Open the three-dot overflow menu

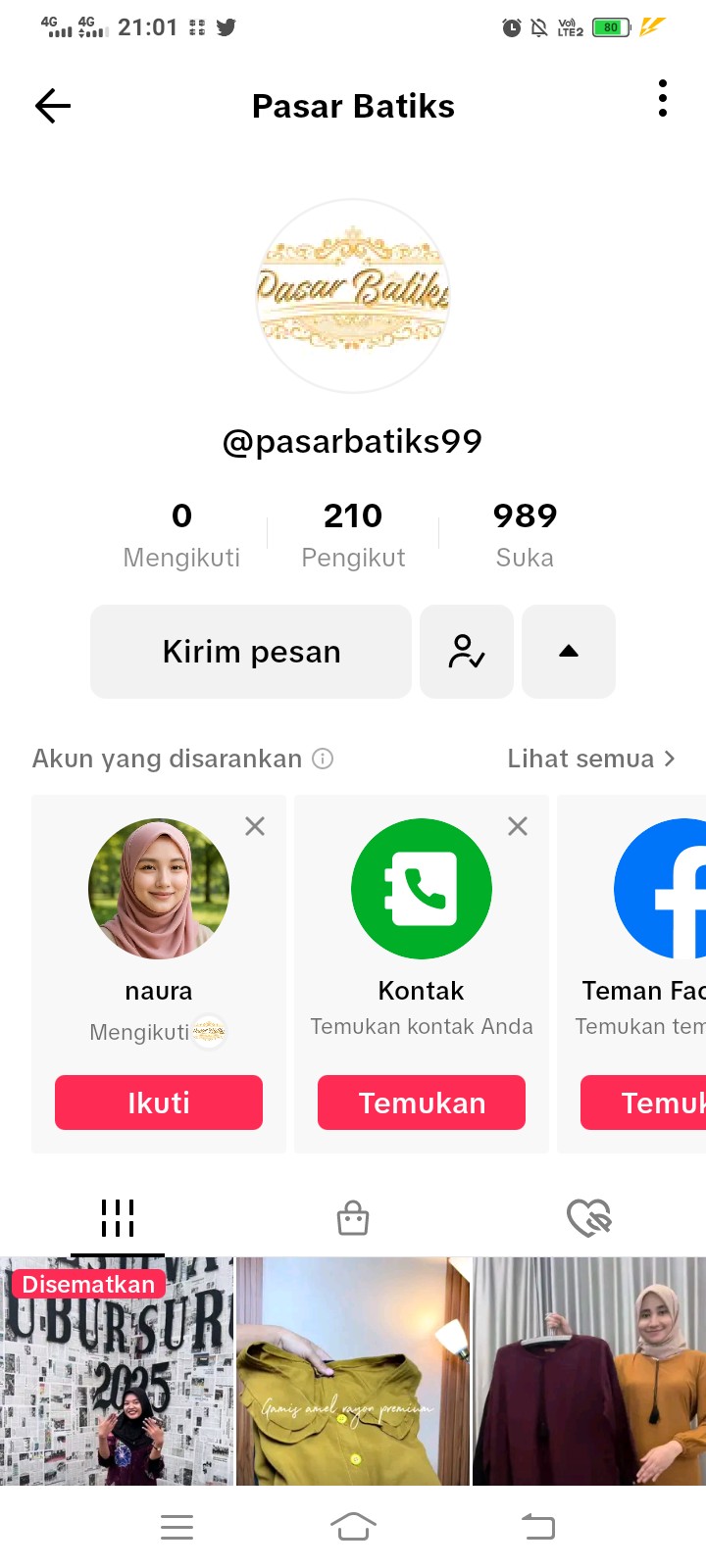[x=663, y=99]
